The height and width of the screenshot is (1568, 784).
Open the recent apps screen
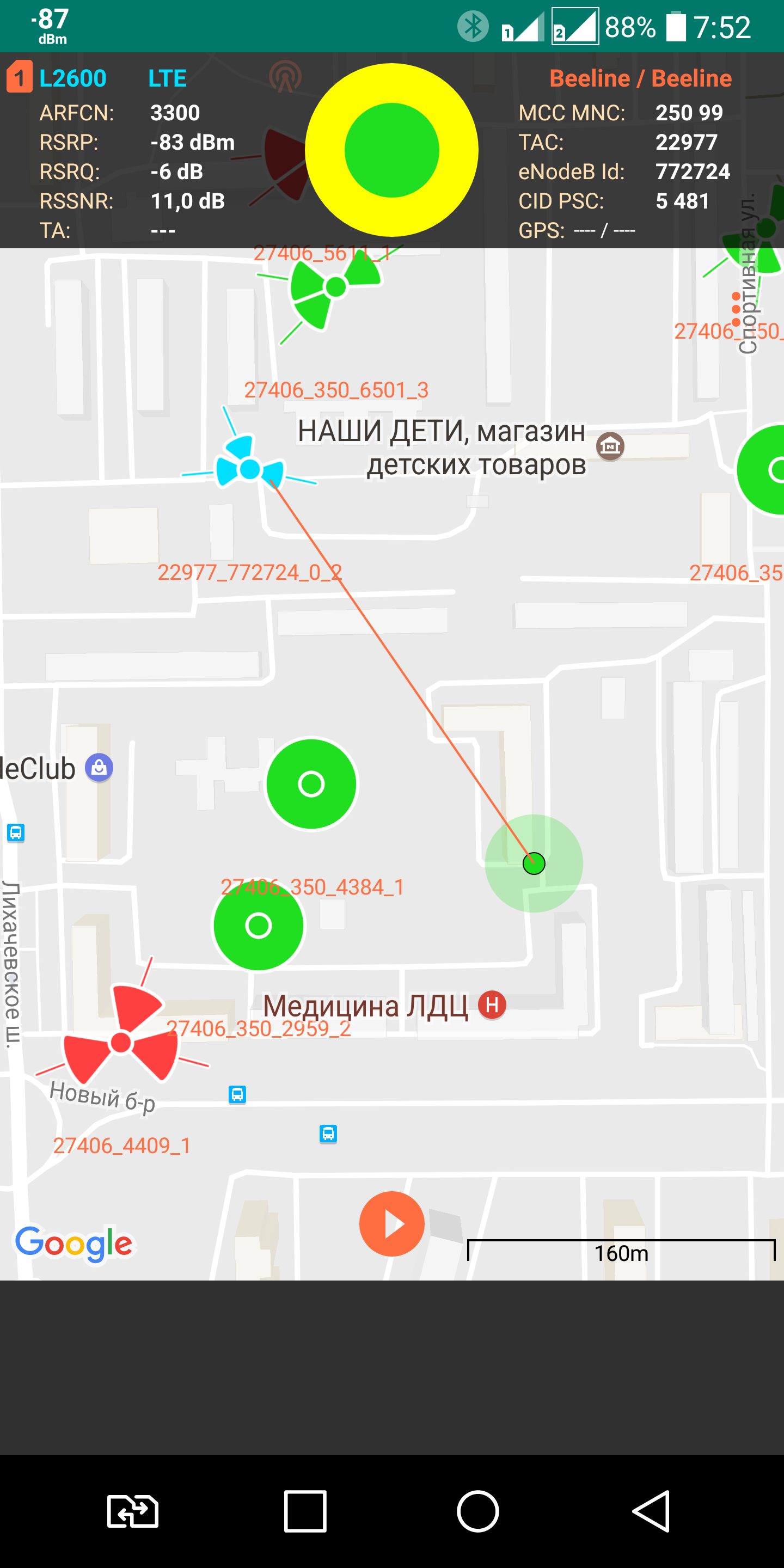coord(305,1511)
